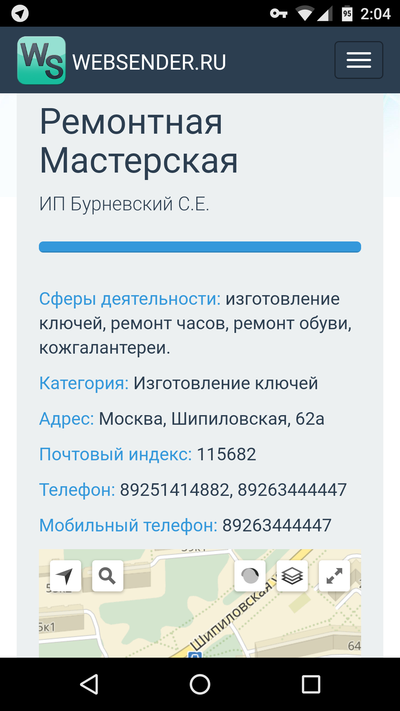
Task: Toggle the map traffic indicator
Action: pos(249,576)
